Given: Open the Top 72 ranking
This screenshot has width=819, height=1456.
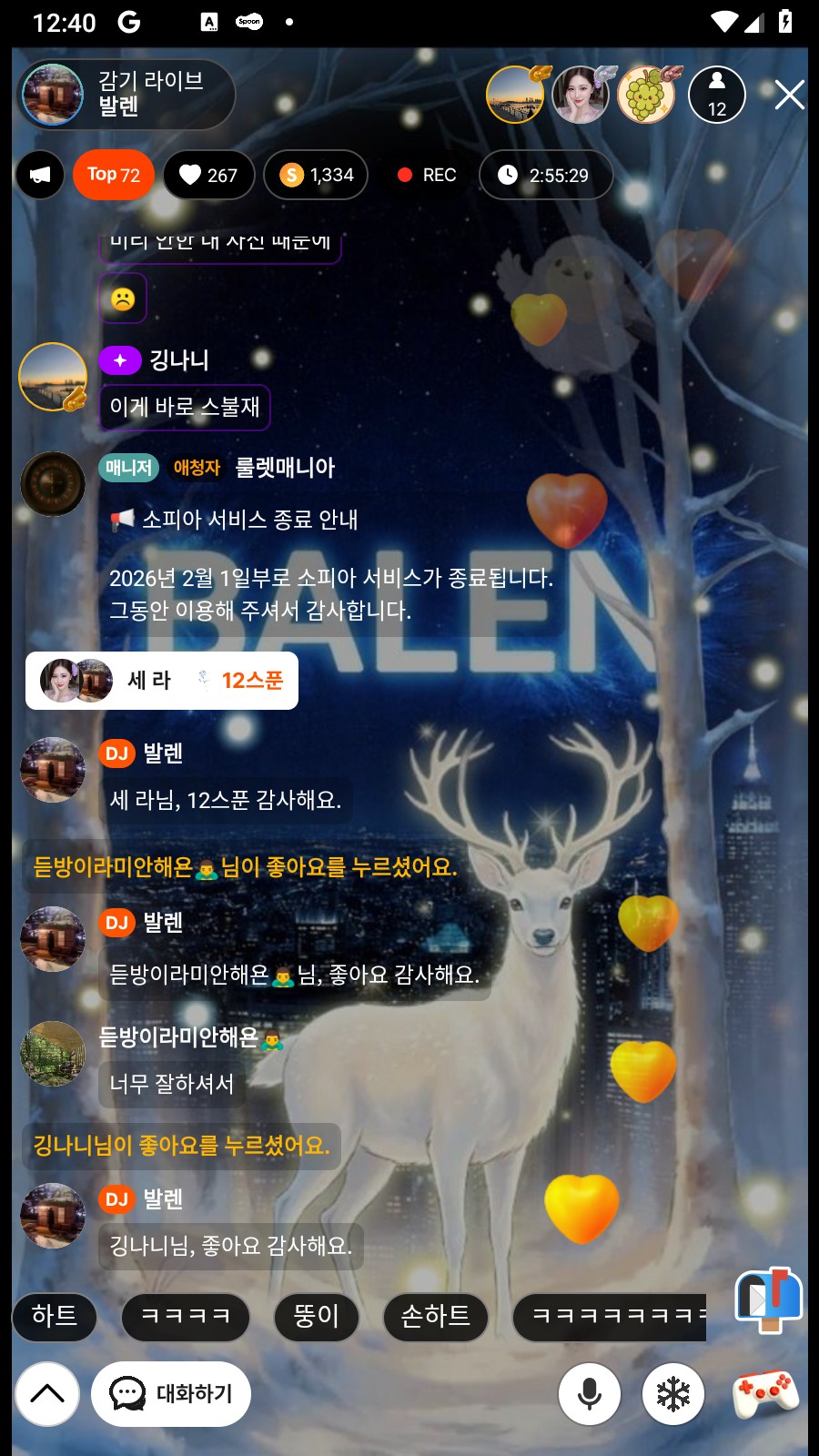Looking at the screenshot, I should (114, 175).
